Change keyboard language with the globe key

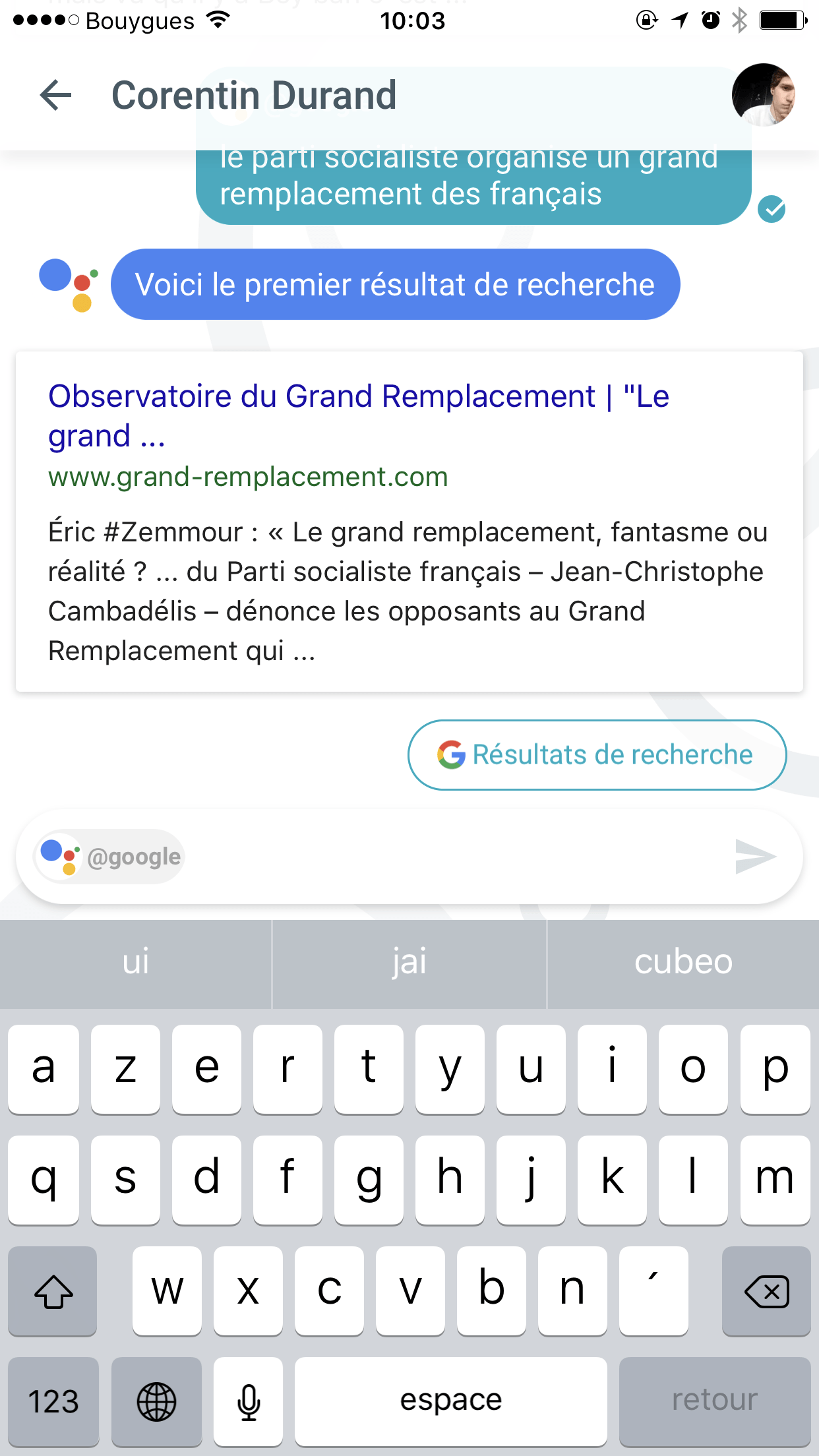coord(156,1401)
